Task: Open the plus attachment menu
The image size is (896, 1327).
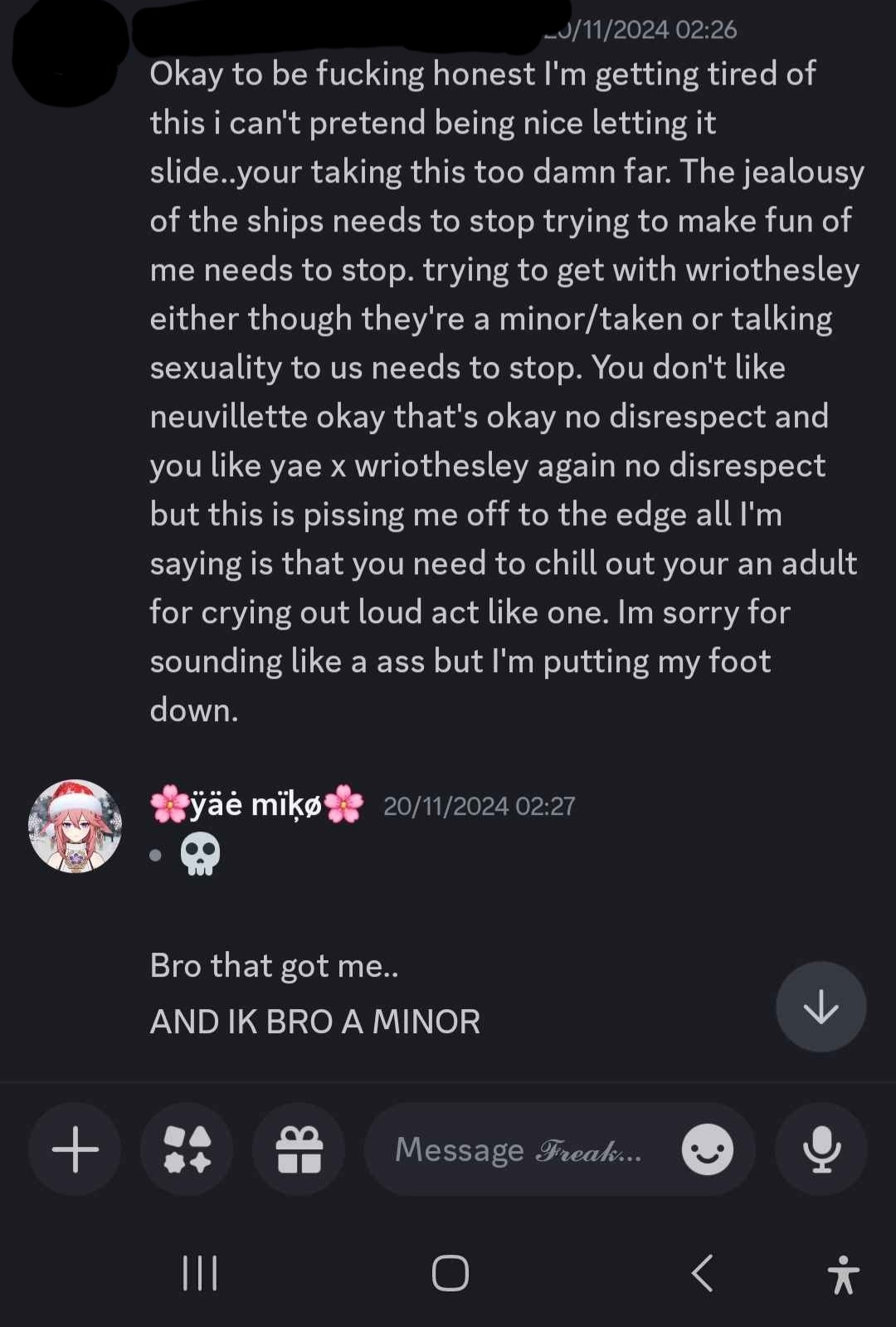Action: 75,1149
